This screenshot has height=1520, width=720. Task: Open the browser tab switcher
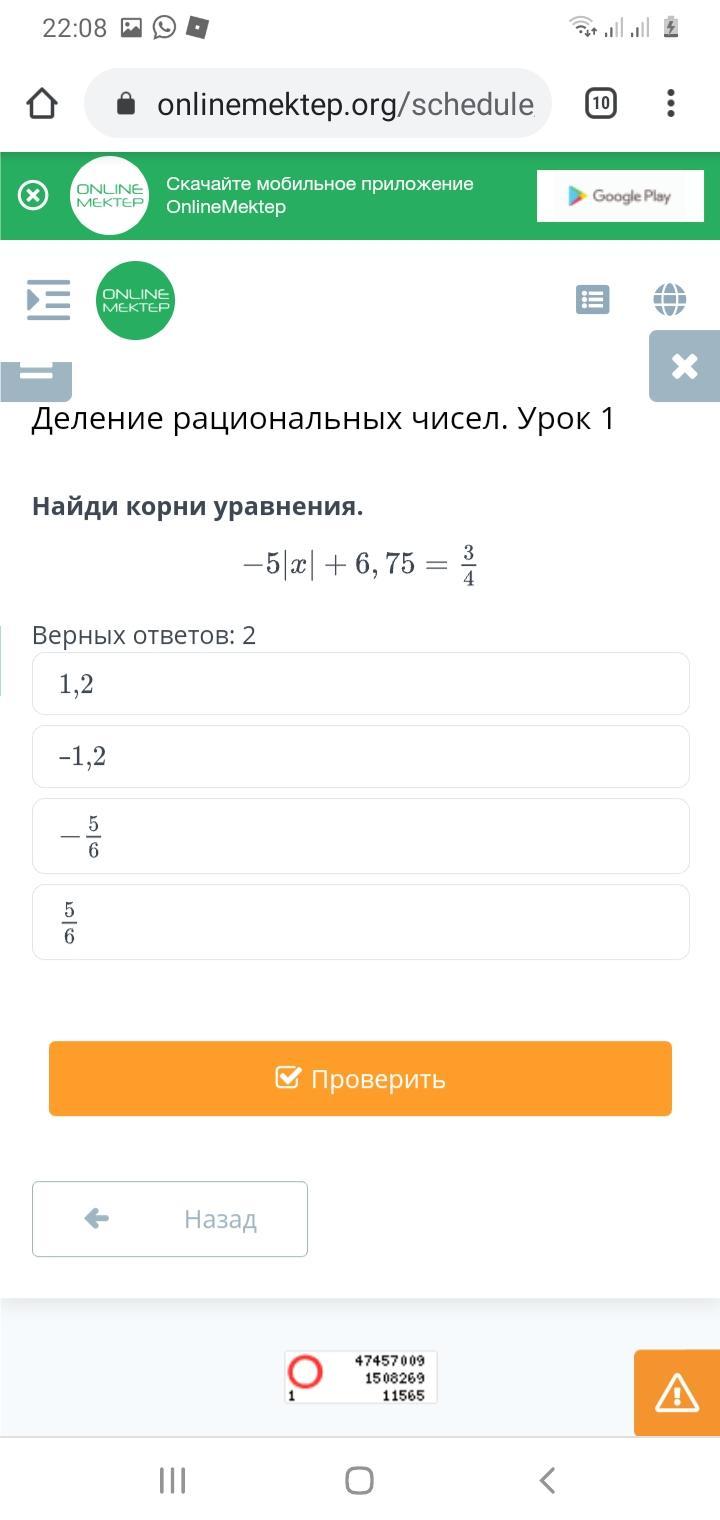[x=600, y=103]
